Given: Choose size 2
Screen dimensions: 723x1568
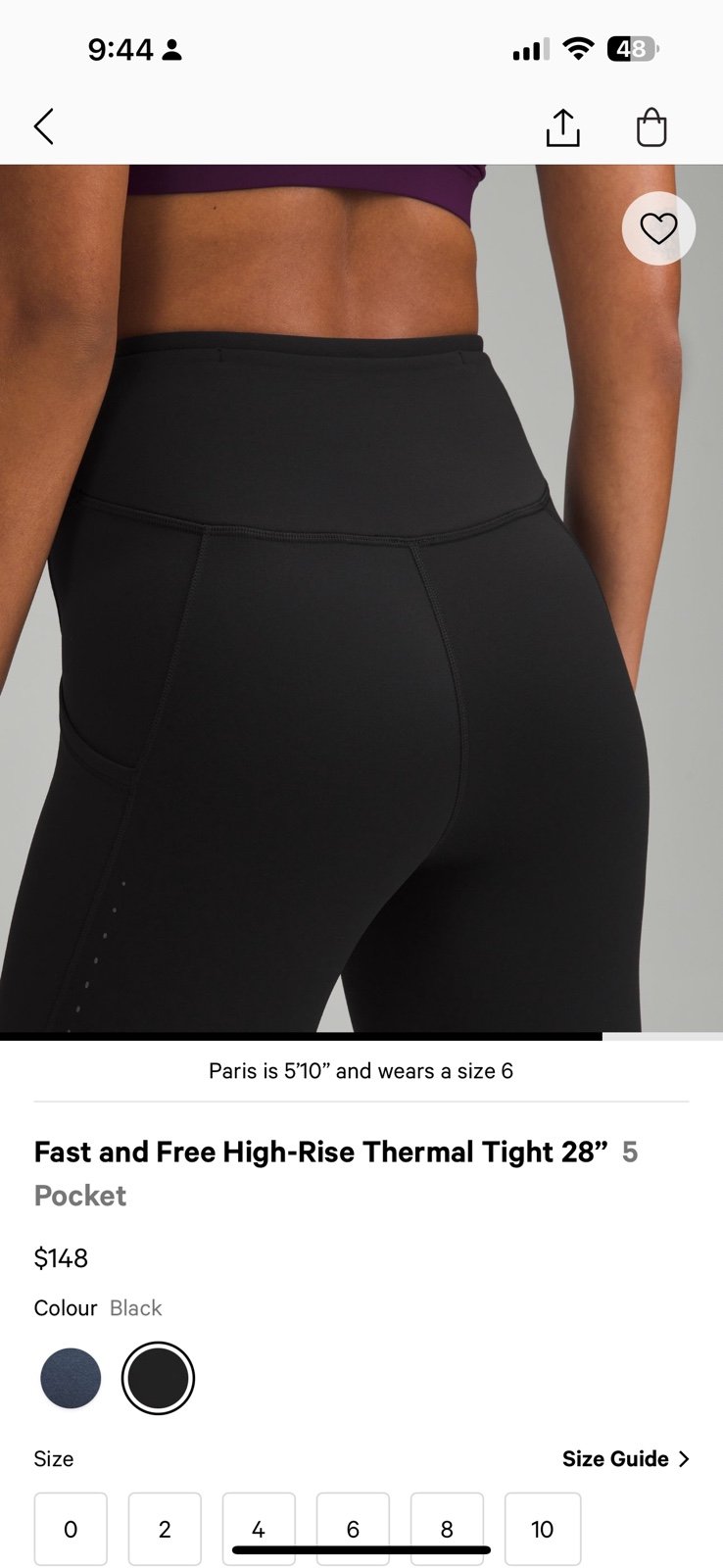Looking at the screenshot, I should (x=165, y=1529).
